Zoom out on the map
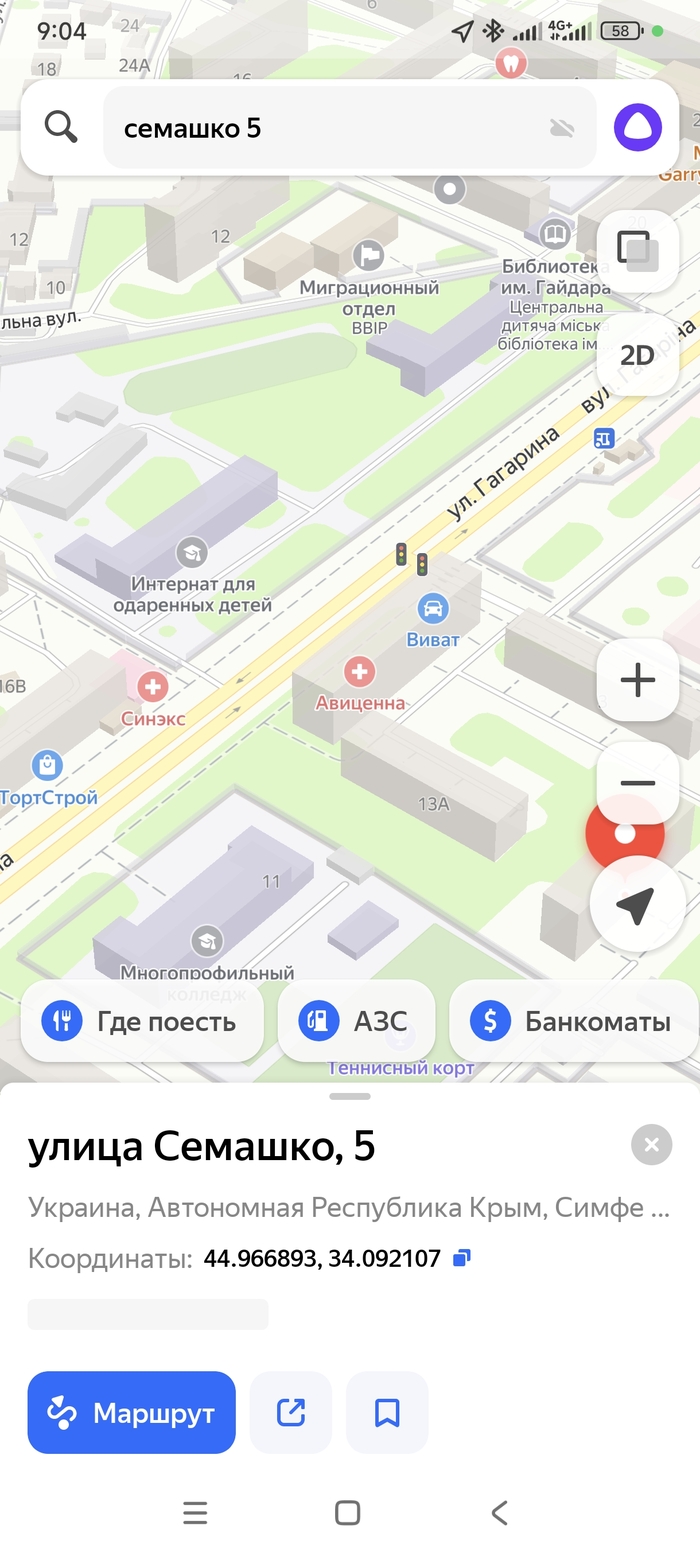The height and width of the screenshot is (1556, 700). 637,783
